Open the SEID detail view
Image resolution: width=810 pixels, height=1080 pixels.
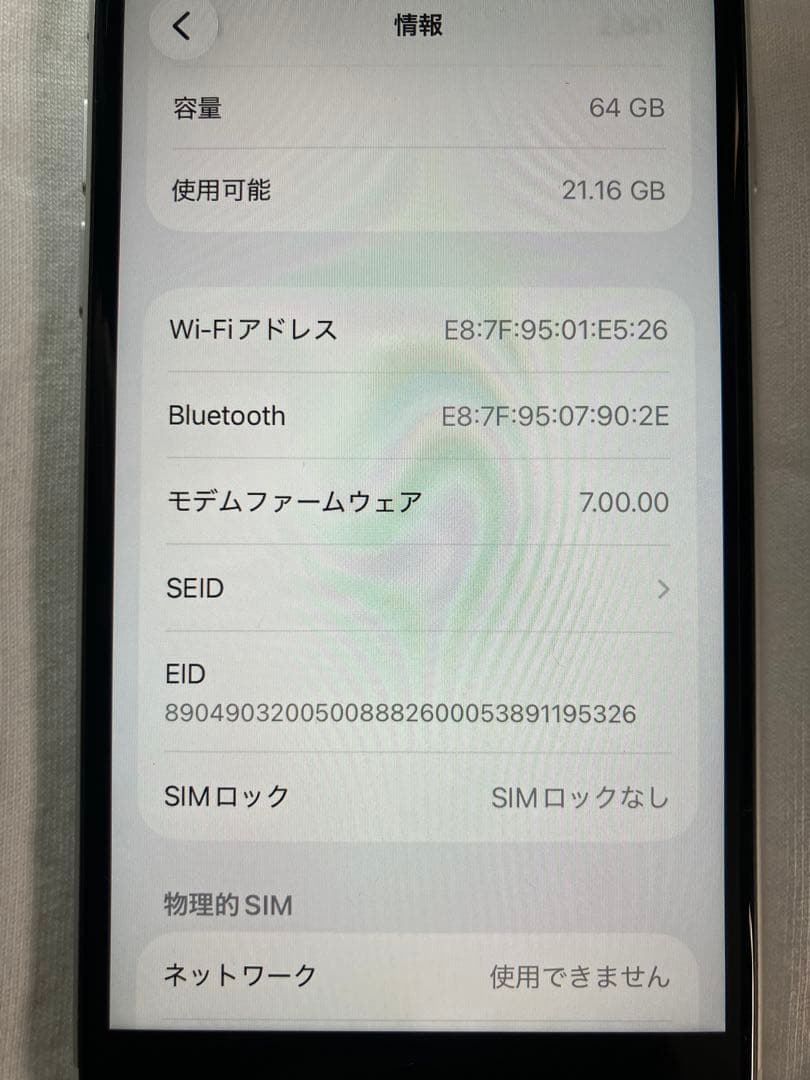pos(420,589)
